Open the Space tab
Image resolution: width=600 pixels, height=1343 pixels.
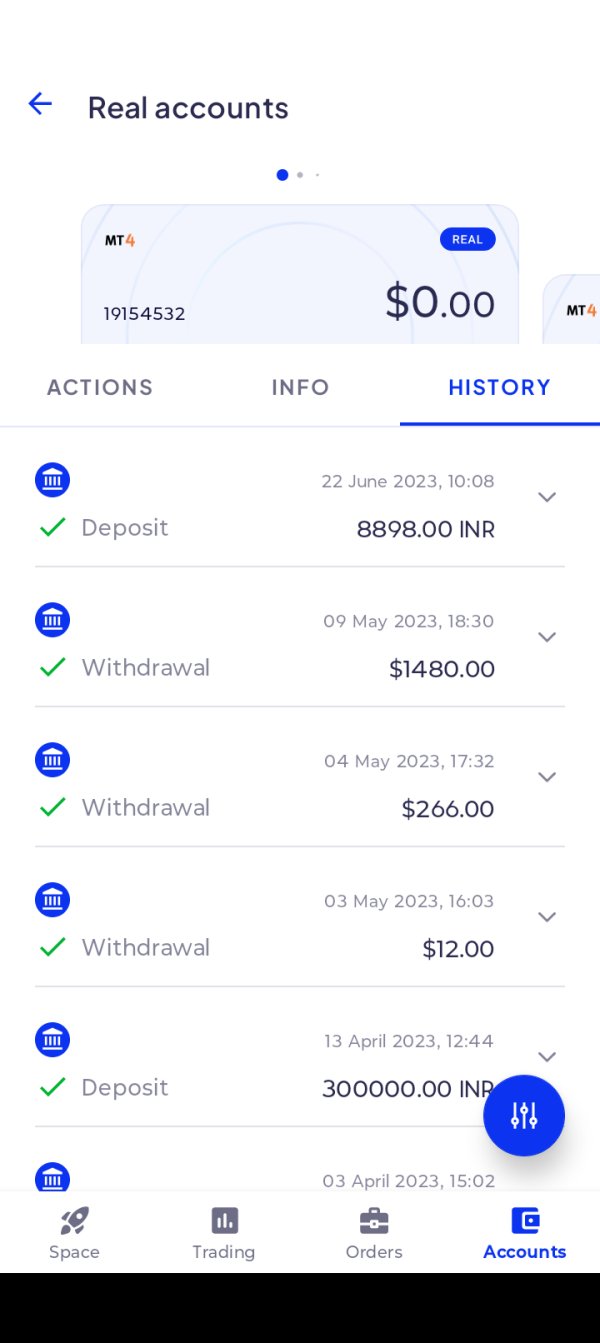(x=74, y=1232)
